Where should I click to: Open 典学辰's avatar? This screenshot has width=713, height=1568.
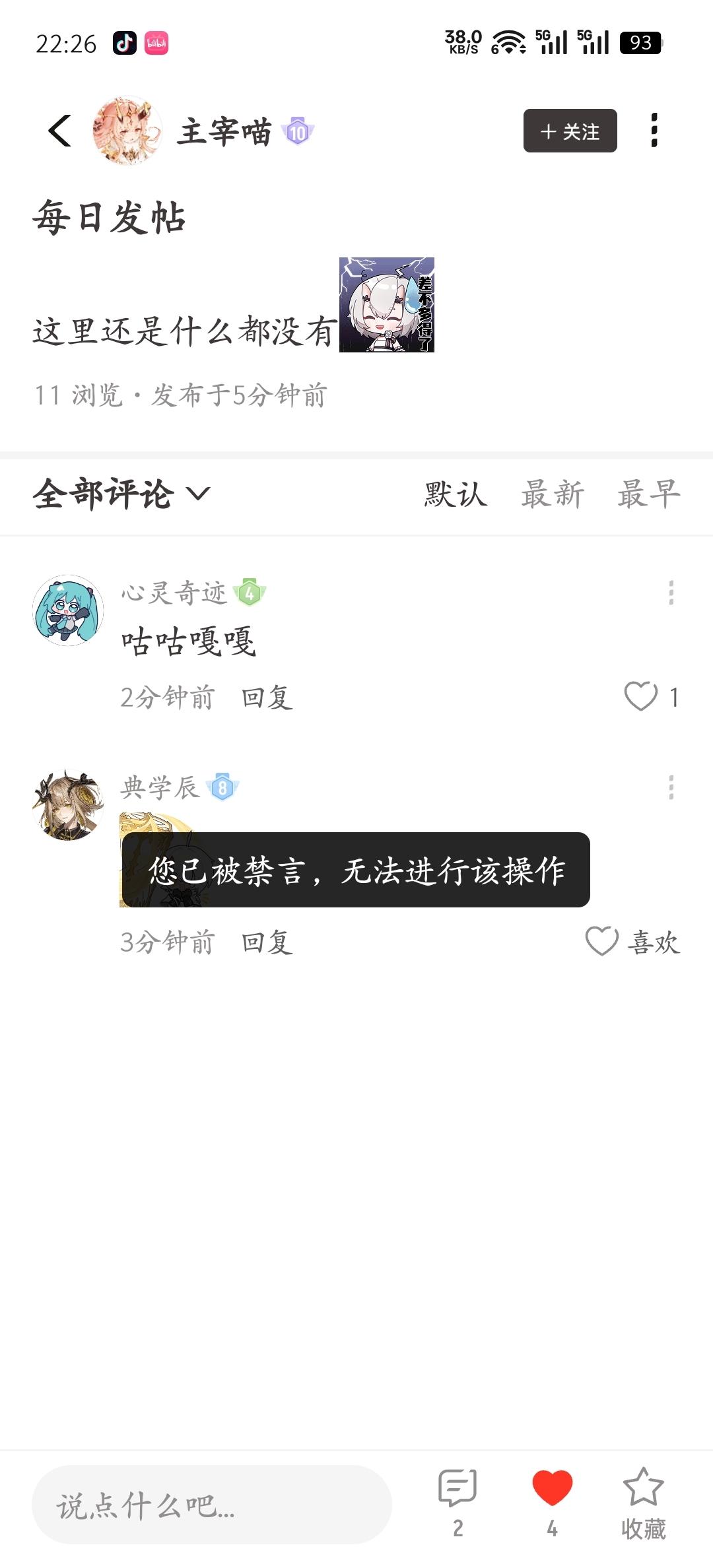click(x=69, y=804)
